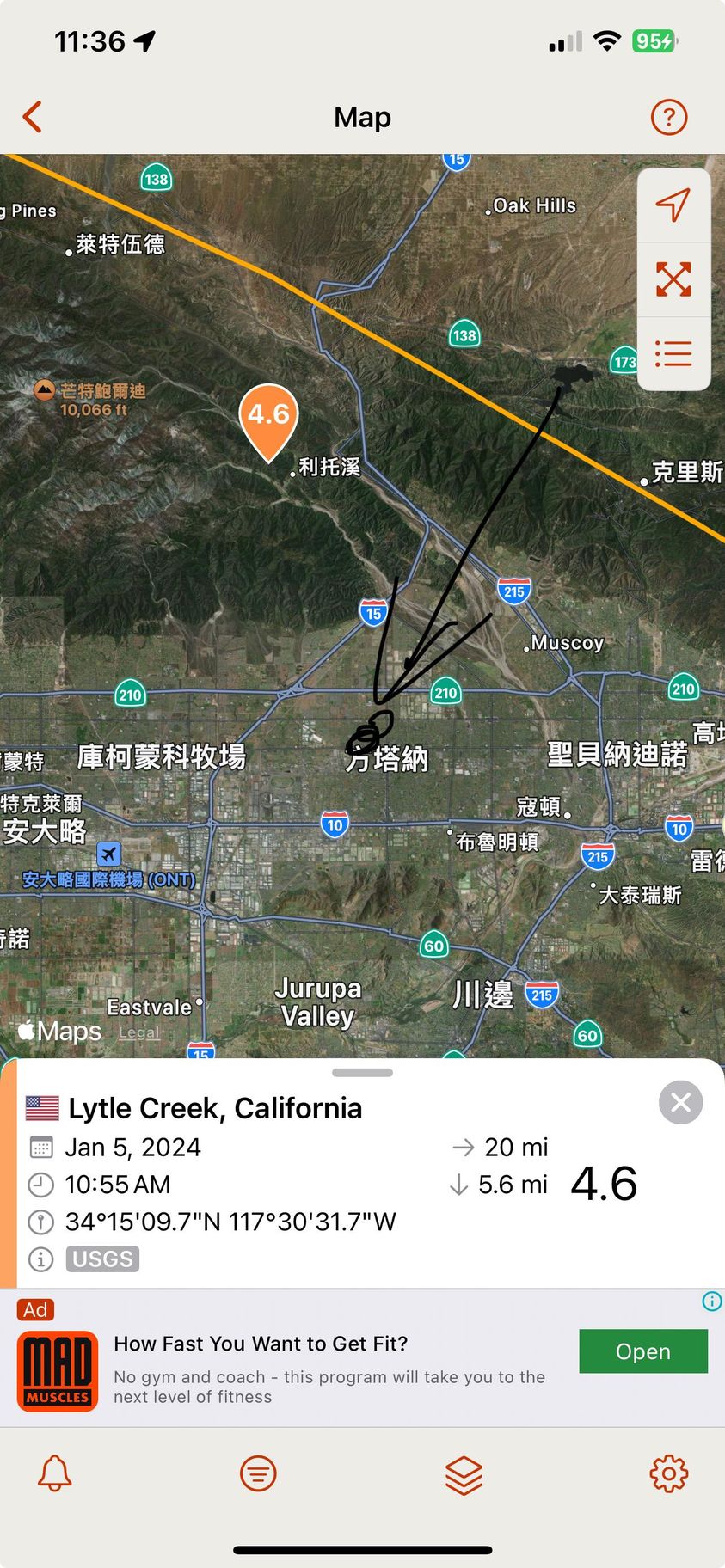Open the Mad Muscles ad
Screen dimensions: 725x1568
(642, 1351)
